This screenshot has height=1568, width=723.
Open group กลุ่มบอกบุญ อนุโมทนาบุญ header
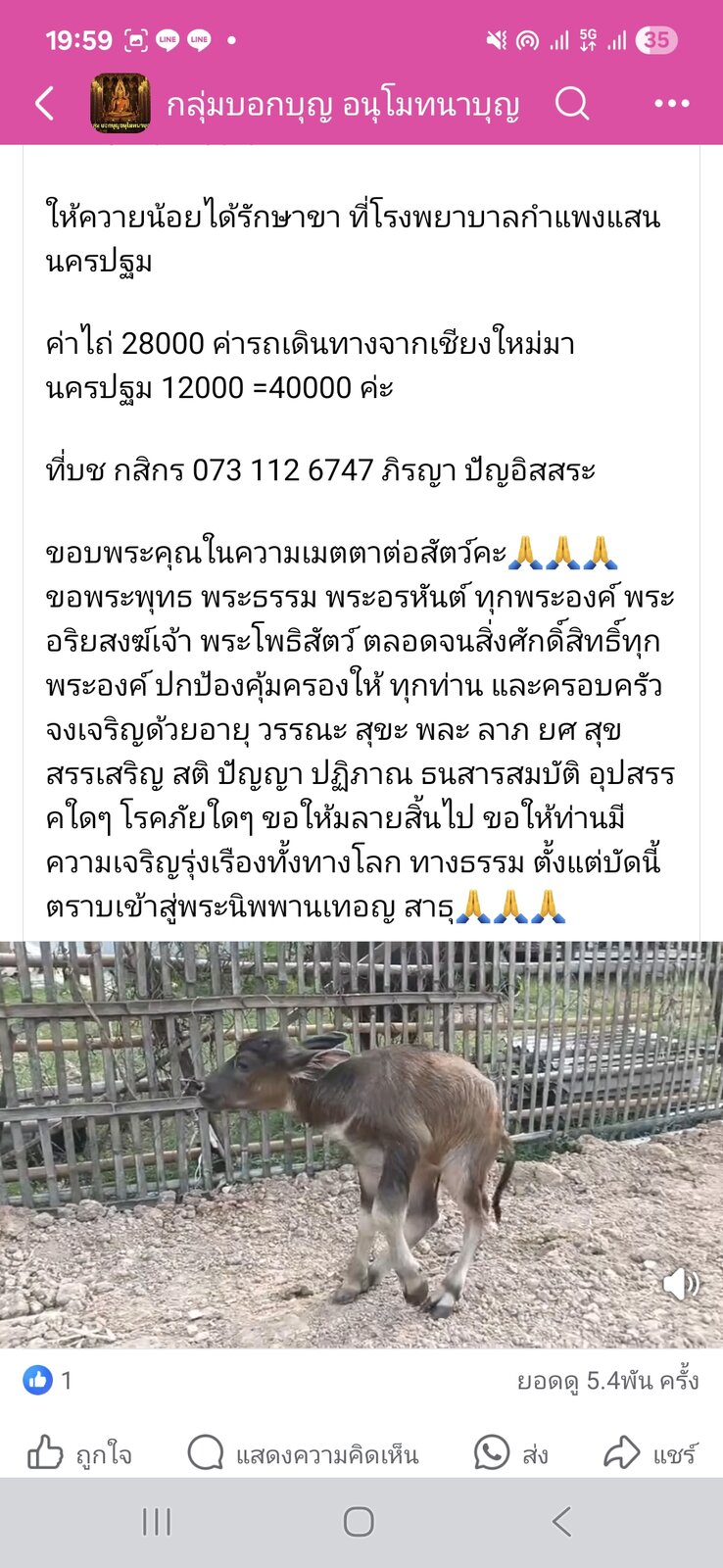[x=342, y=104]
